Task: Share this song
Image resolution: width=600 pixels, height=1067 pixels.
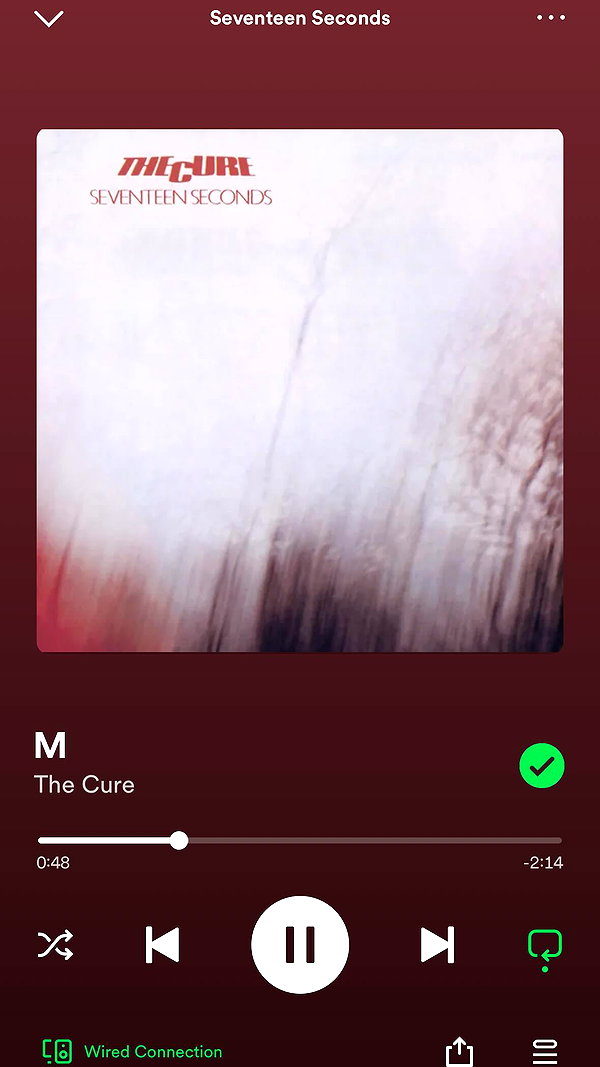Action: point(459,1051)
